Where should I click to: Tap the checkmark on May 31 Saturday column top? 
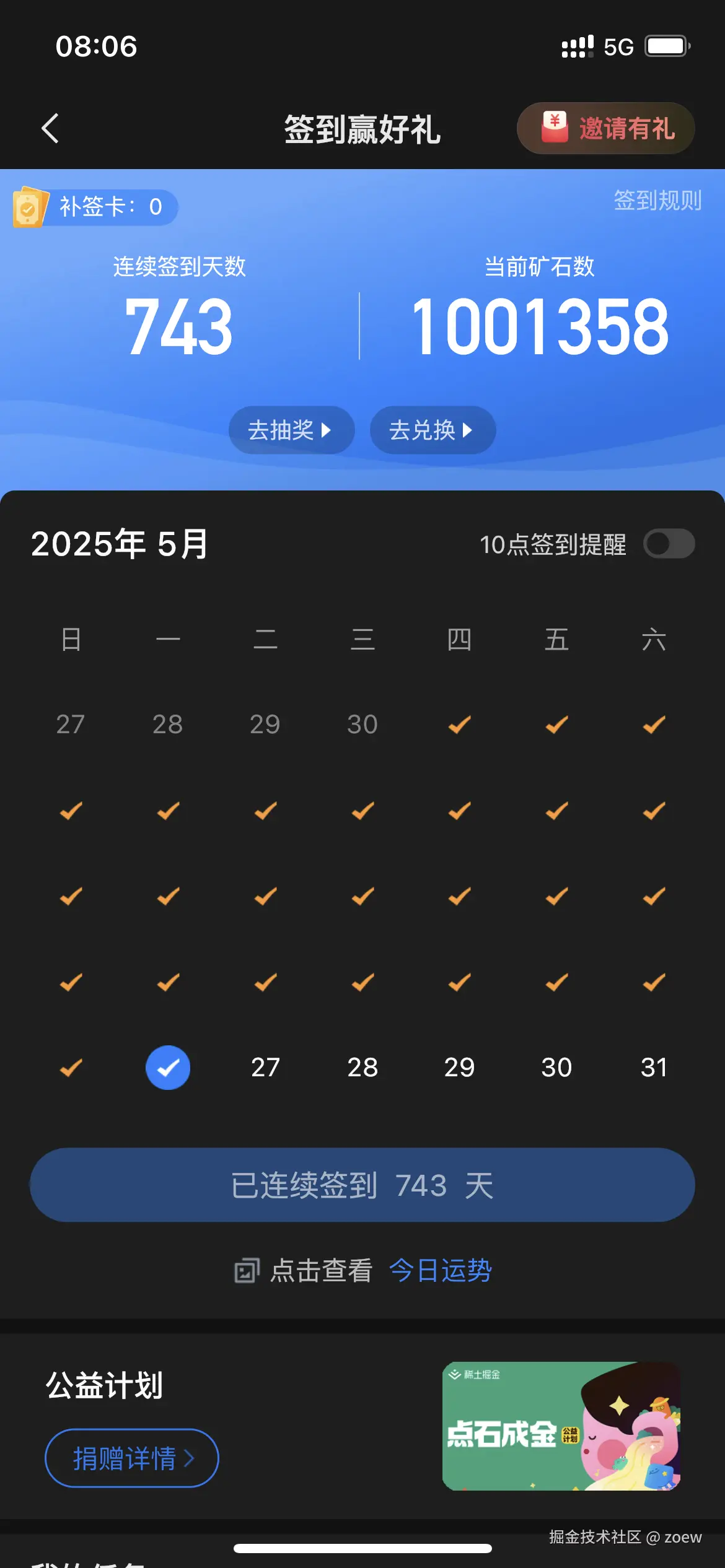tap(654, 725)
